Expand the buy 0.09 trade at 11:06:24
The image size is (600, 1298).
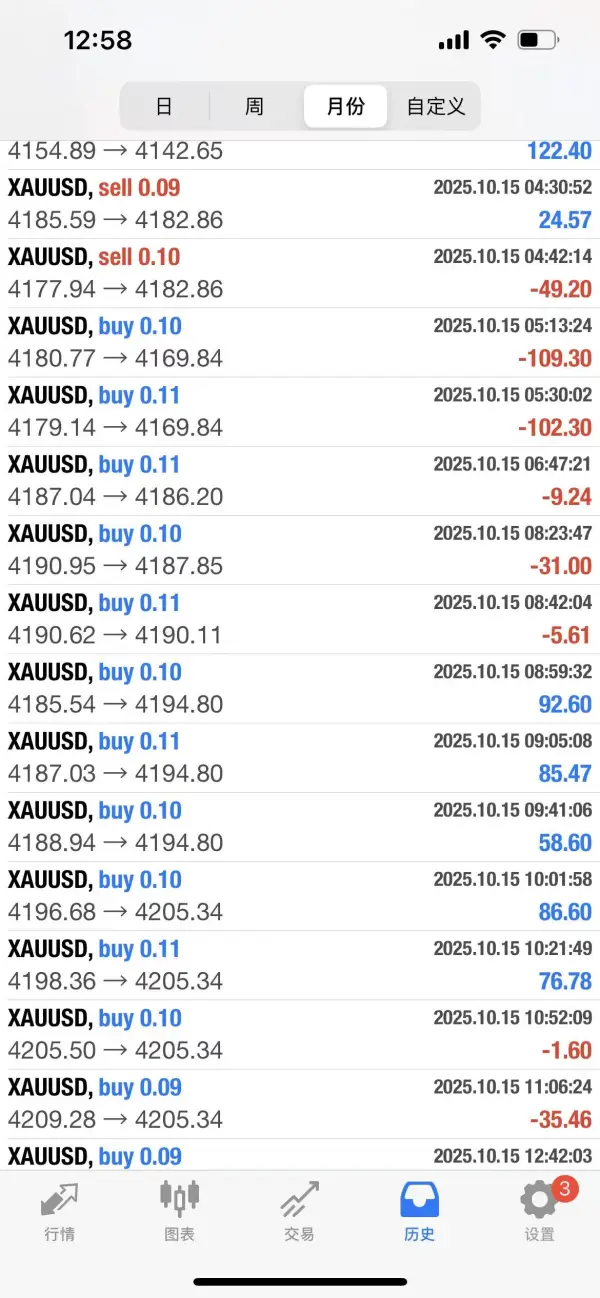(x=300, y=1103)
